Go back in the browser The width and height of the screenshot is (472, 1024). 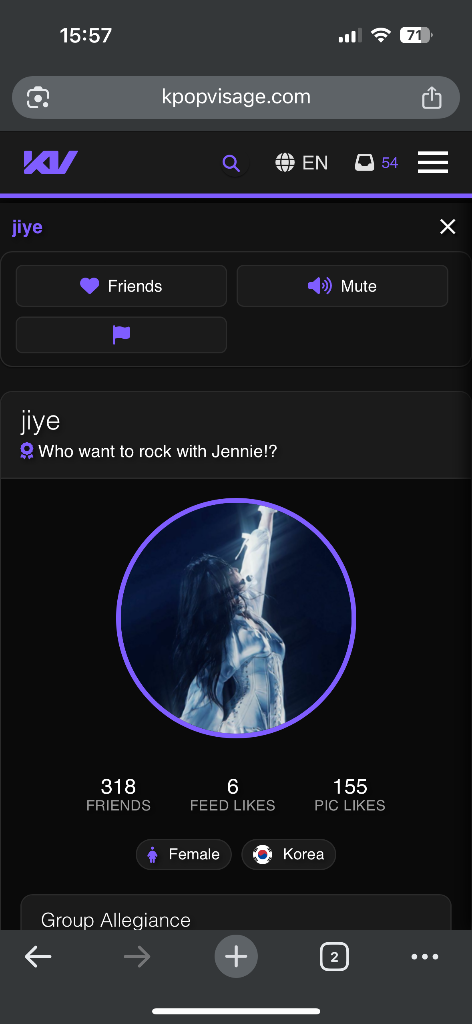(x=38, y=957)
